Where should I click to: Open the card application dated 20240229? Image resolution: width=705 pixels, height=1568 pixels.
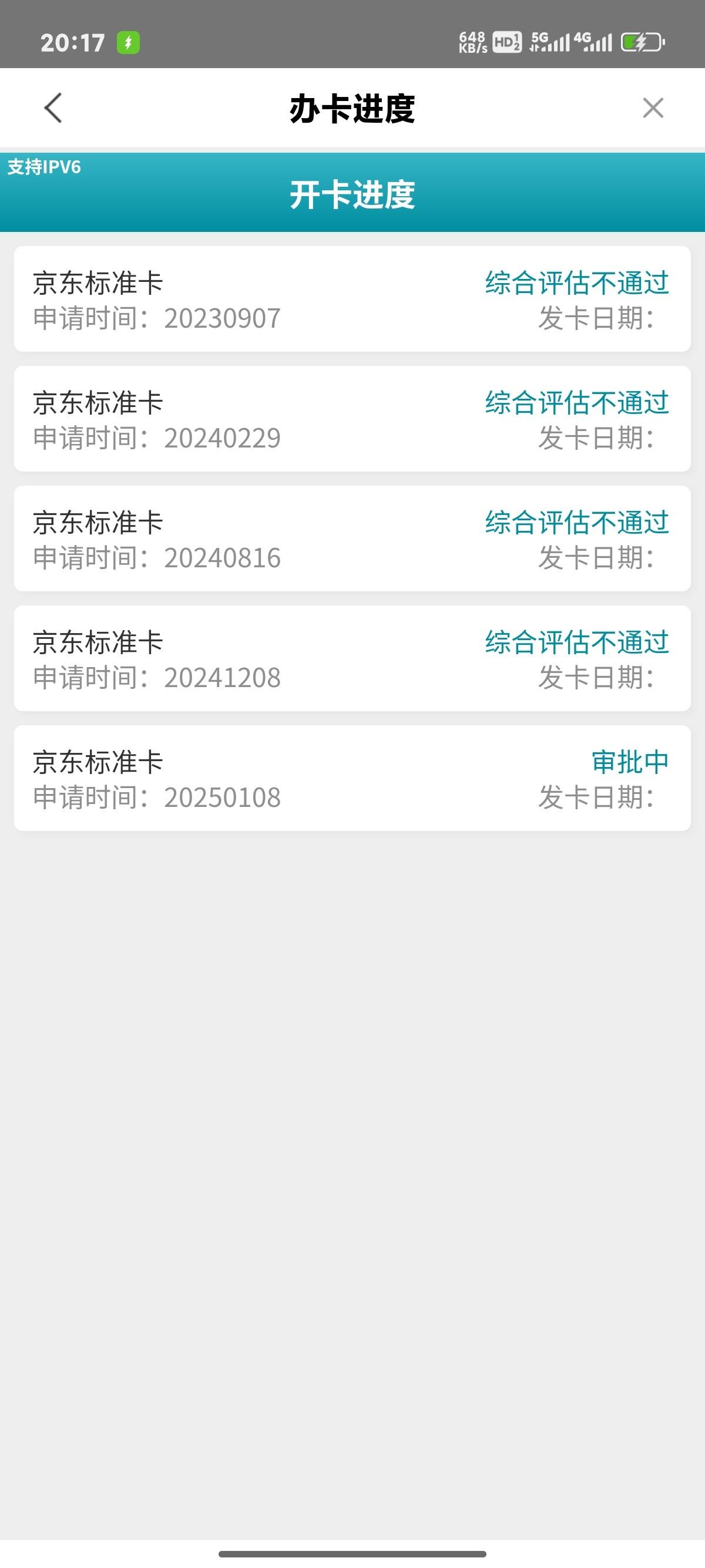click(352, 419)
